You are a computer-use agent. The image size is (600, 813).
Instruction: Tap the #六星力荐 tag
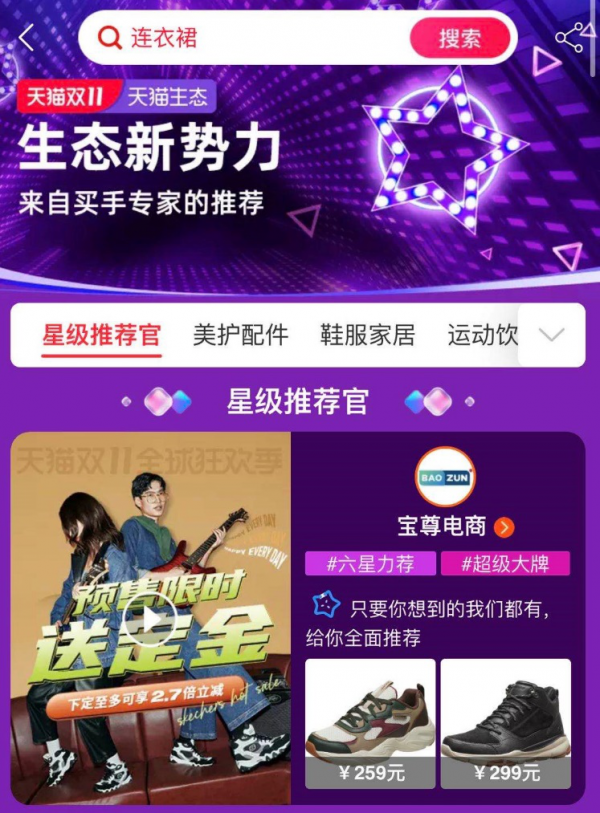(368, 564)
